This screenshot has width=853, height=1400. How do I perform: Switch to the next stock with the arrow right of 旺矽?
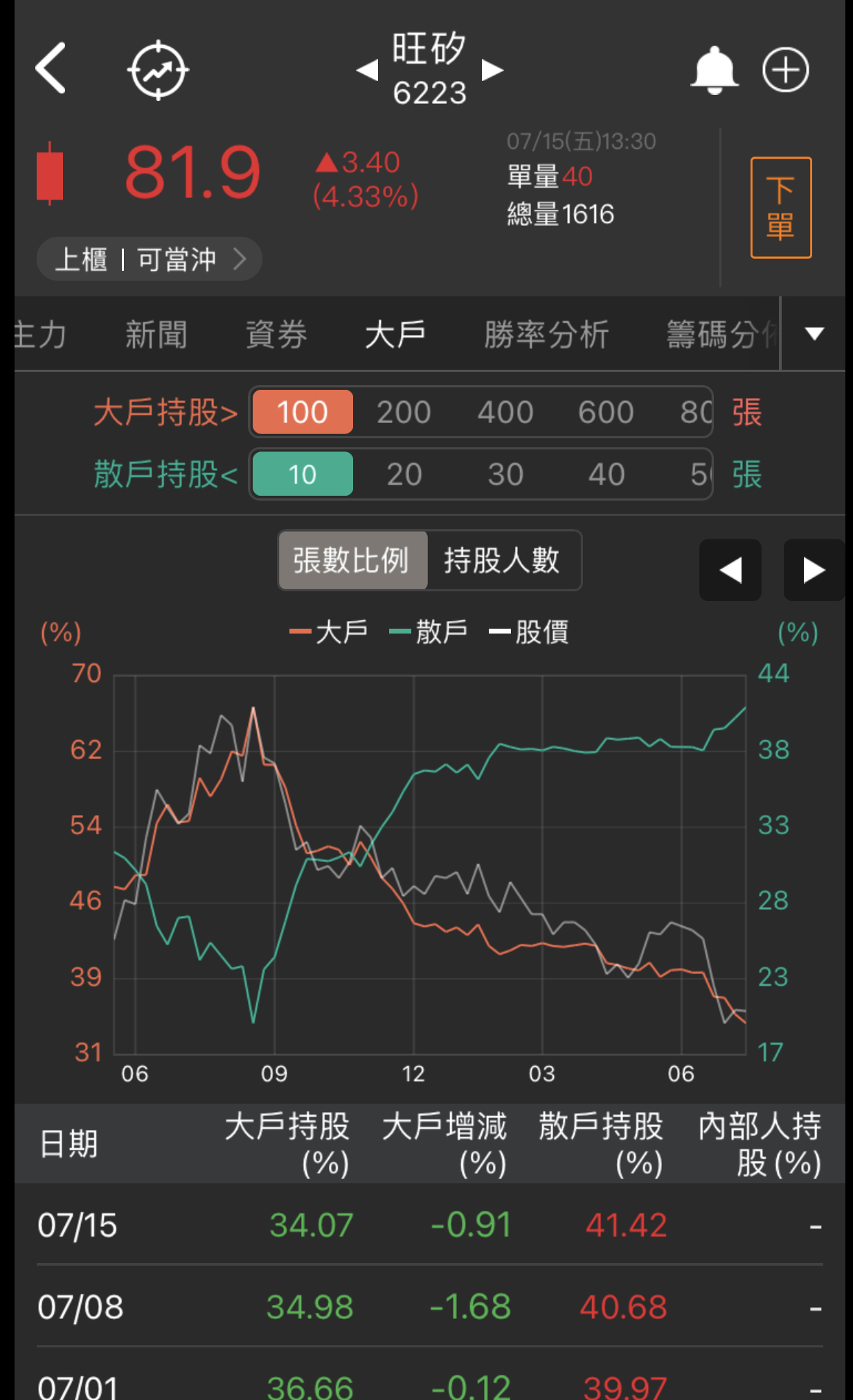point(492,69)
